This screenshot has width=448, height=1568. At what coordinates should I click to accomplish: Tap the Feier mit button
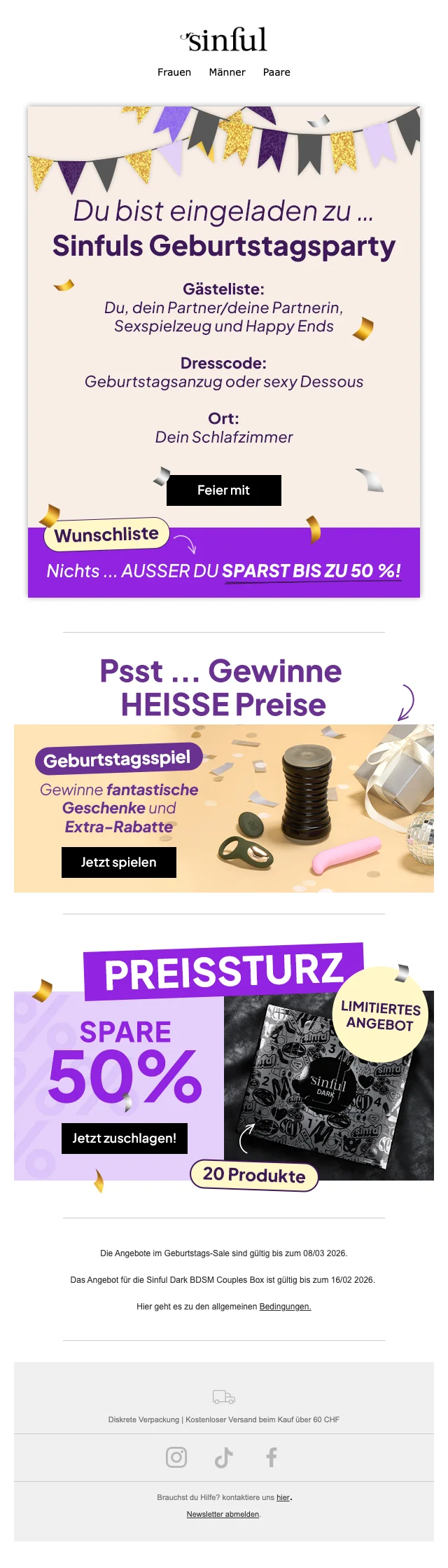tap(223, 490)
